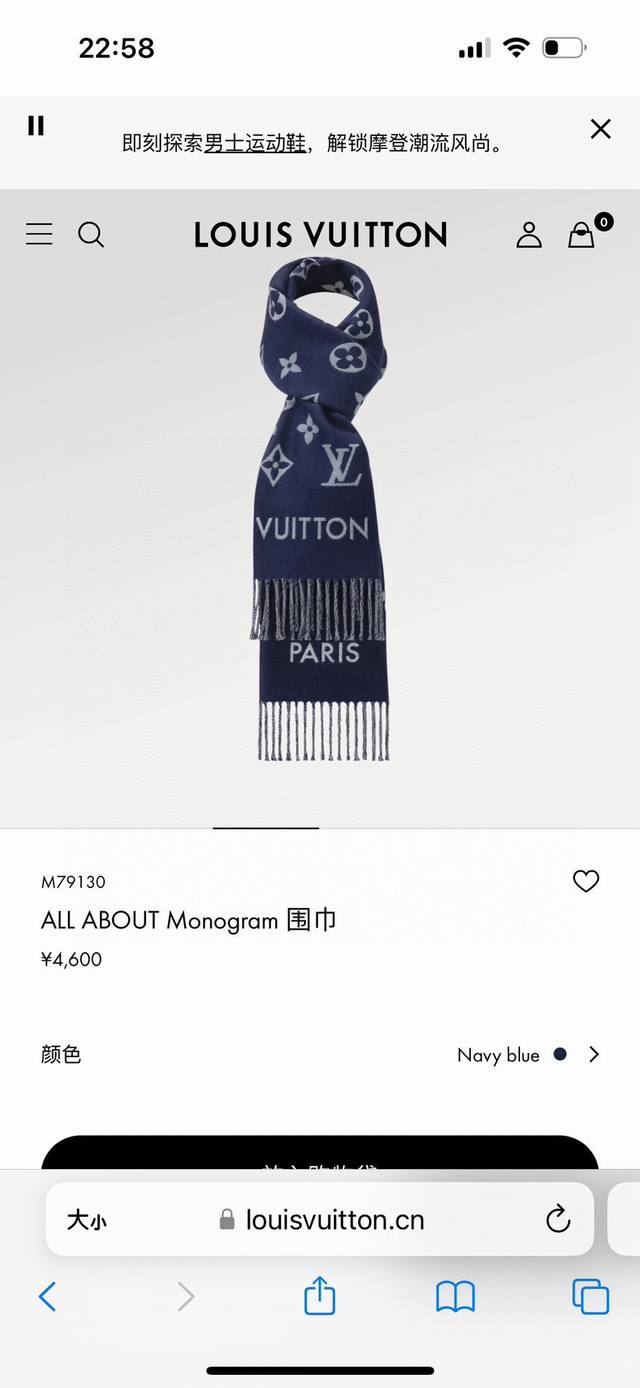Open the scarf product image
The image size is (640, 1388).
pyautogui.click(x=320, y=510)
